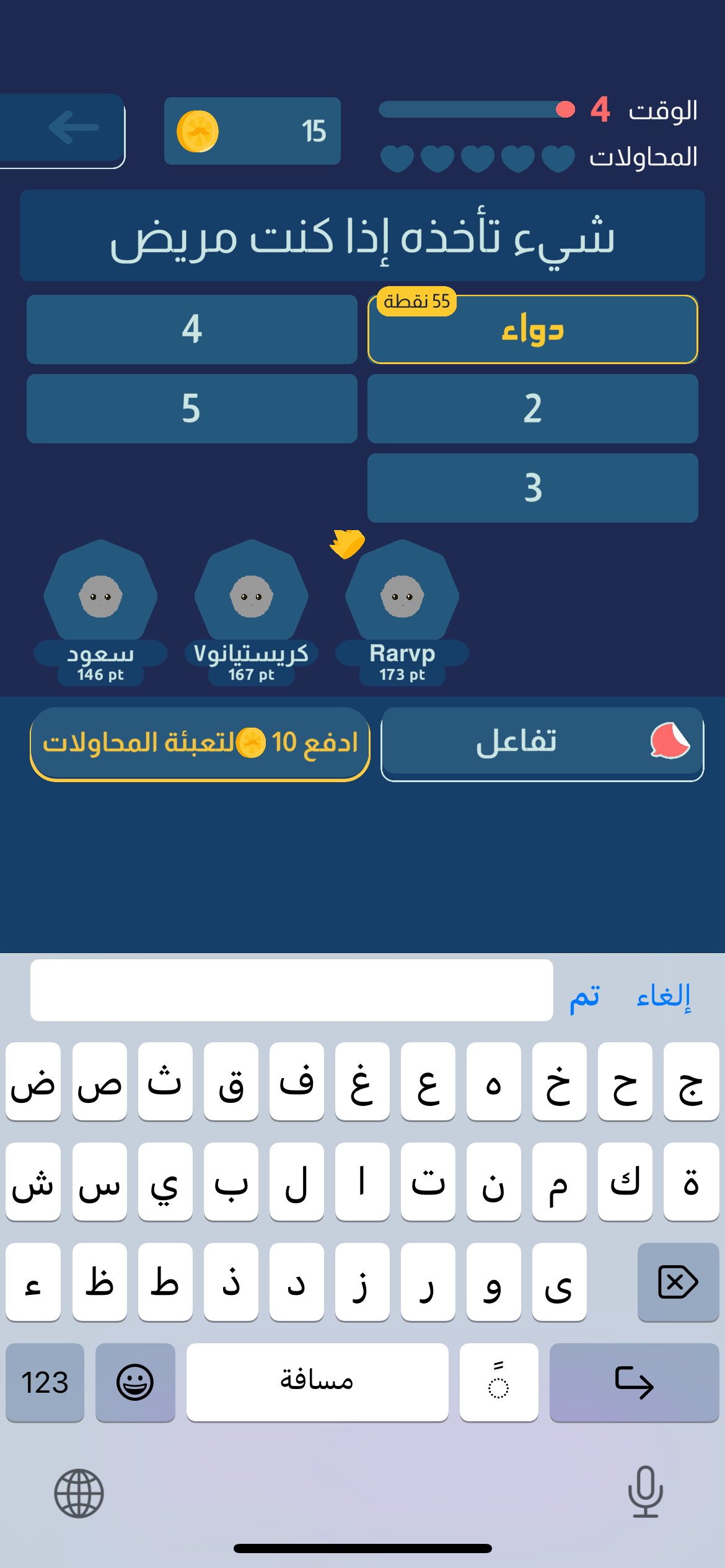Tap the تفاعل reaction button
The height and width of the screenshot is (1568, 725).
coord(542,743)
